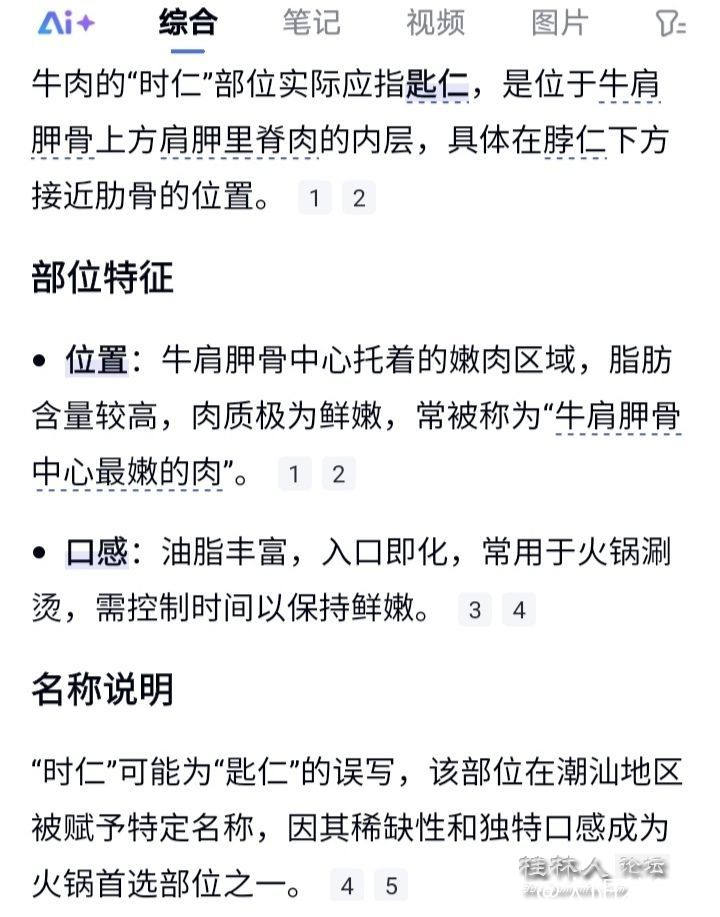Open the filter icon beside 图片
720x917 pixels.
pos(669,23)
